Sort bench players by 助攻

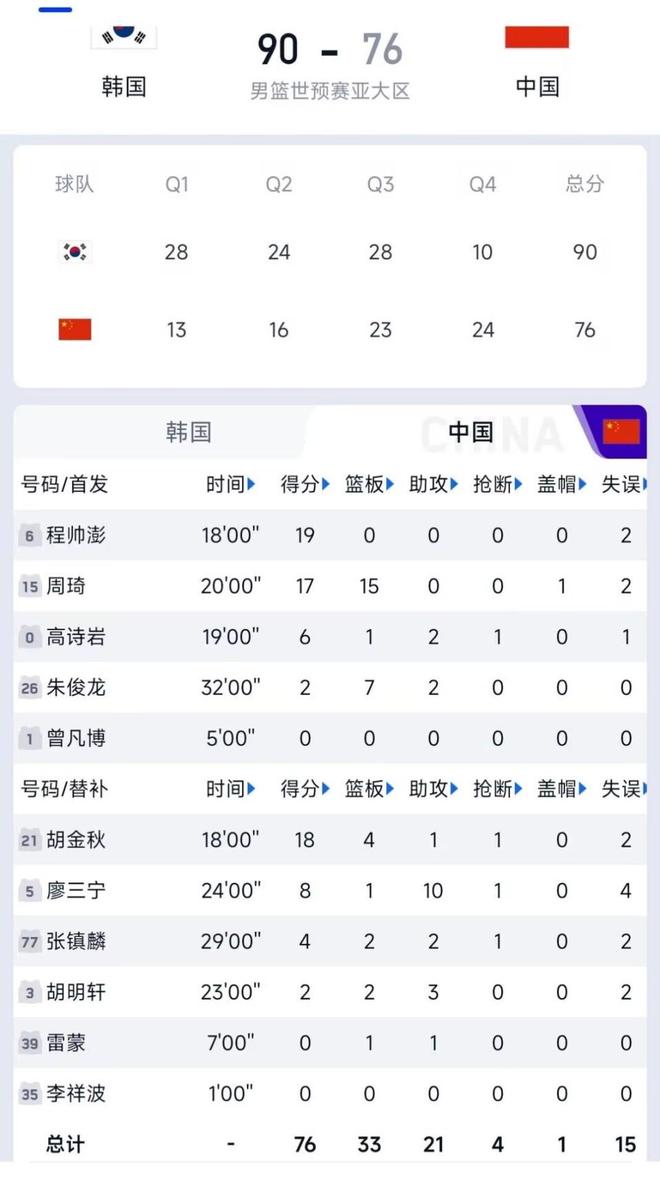[433, 789]
